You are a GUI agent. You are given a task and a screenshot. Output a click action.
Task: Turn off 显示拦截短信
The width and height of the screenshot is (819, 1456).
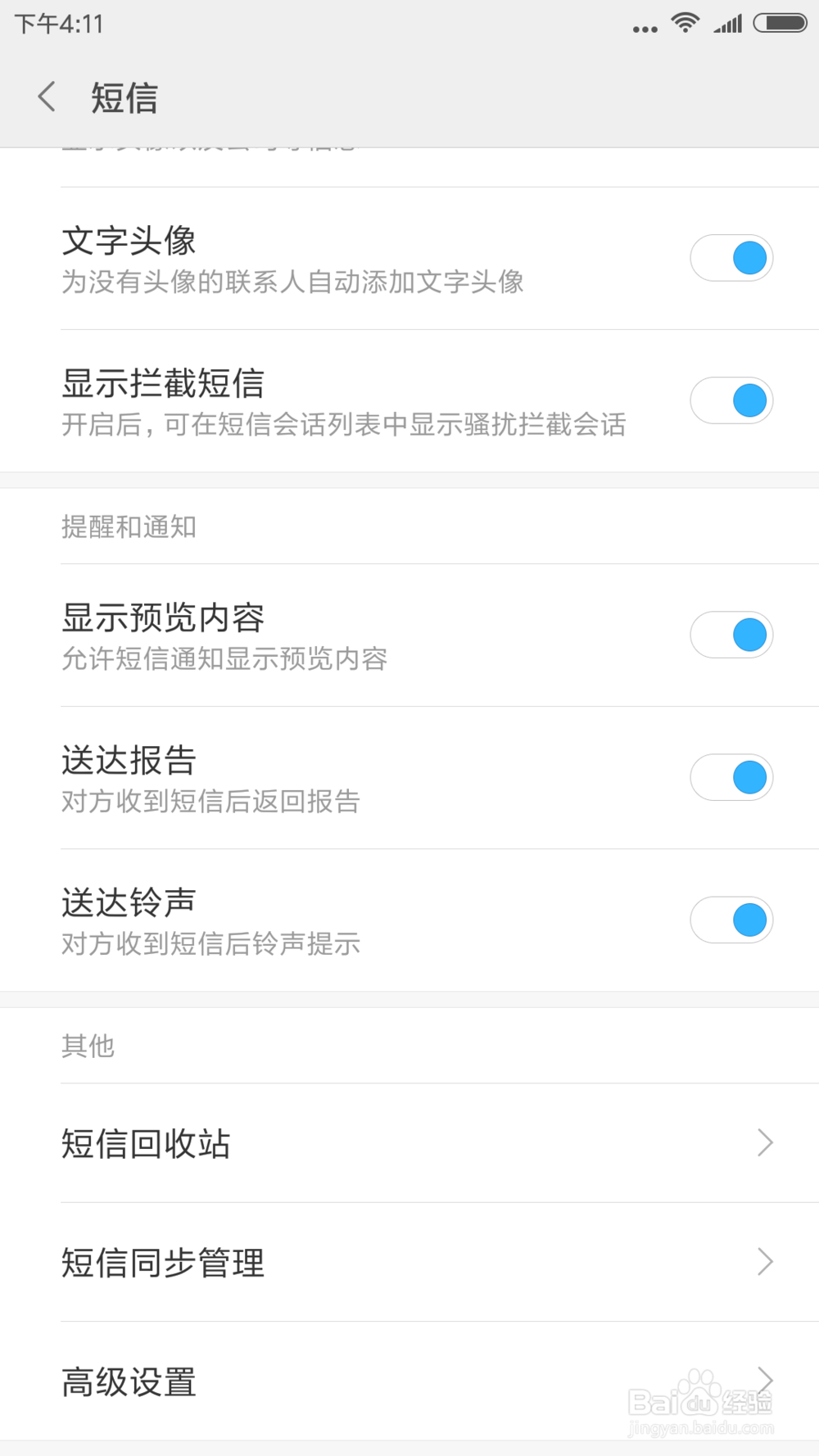731,400
